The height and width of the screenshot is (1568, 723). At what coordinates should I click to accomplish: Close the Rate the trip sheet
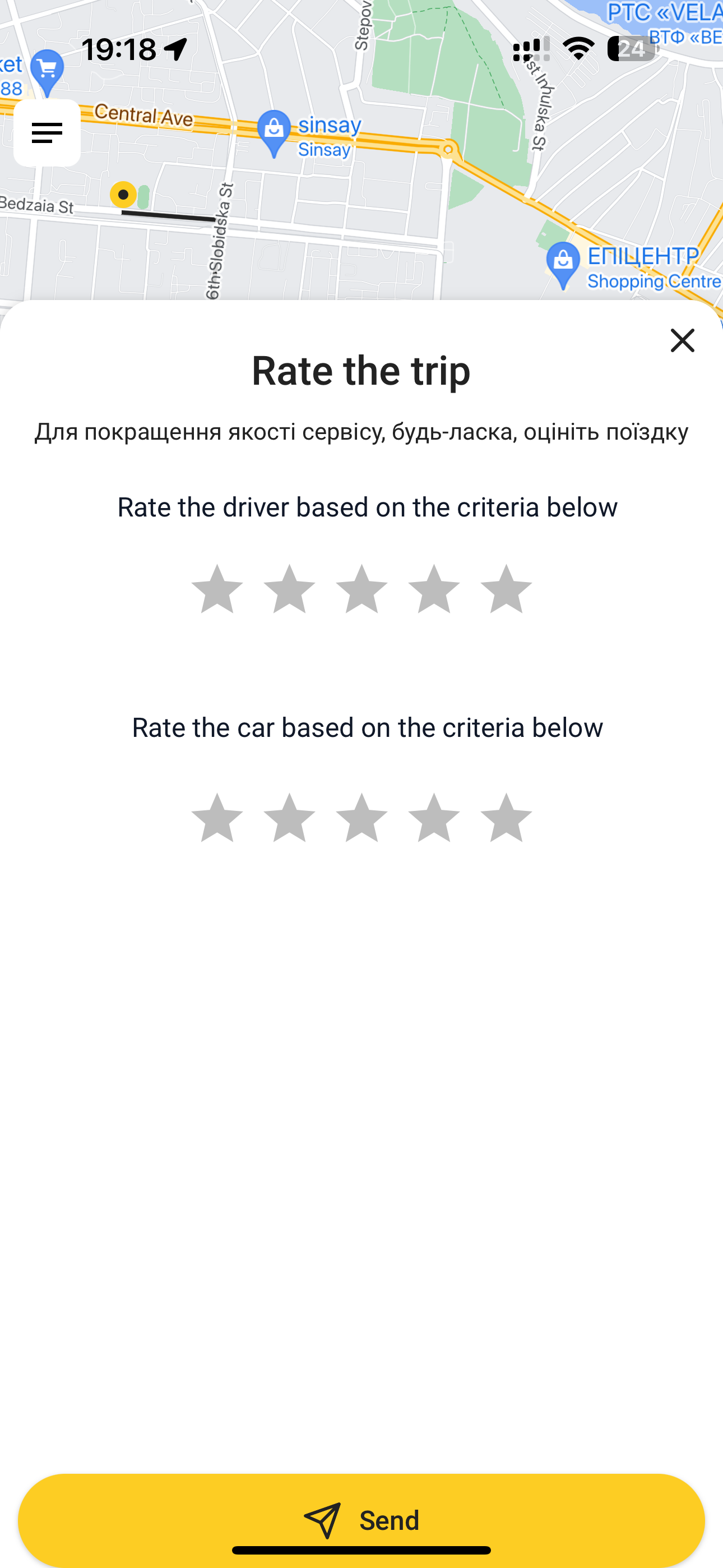tap(682, 340)
